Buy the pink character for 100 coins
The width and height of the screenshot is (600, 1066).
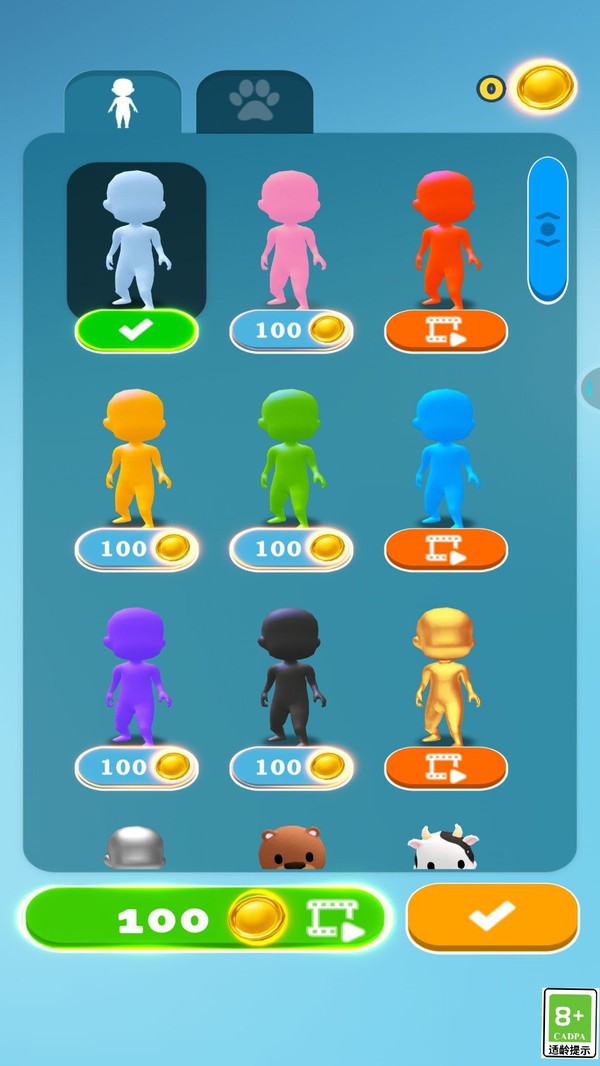[x=291, y=330]
